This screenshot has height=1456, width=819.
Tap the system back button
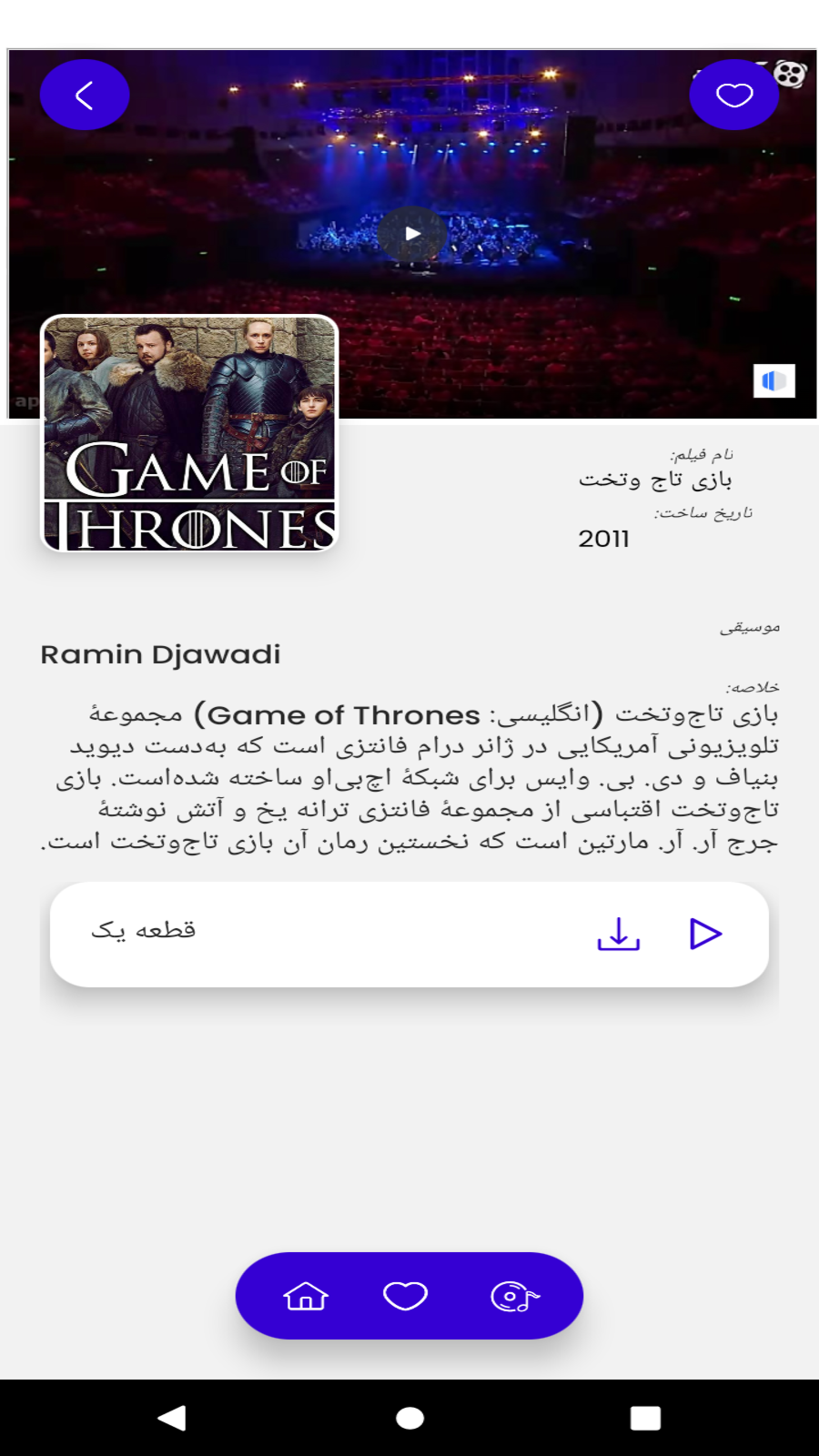point(172,1418)
